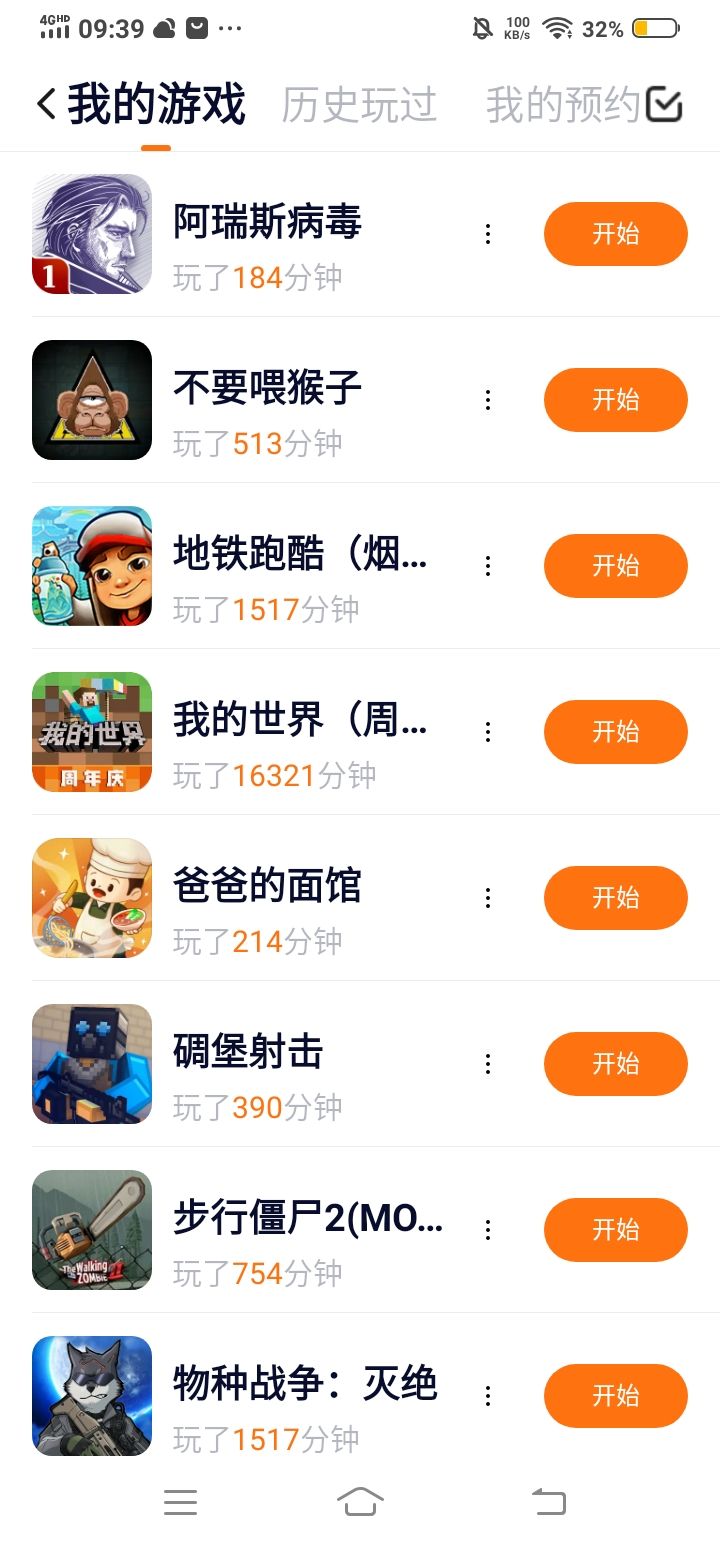Image resolution: width=720 pixels, height=1544 pixels.
Task: Switch to the 历史玩过 tab
Action: click(359, 104)
